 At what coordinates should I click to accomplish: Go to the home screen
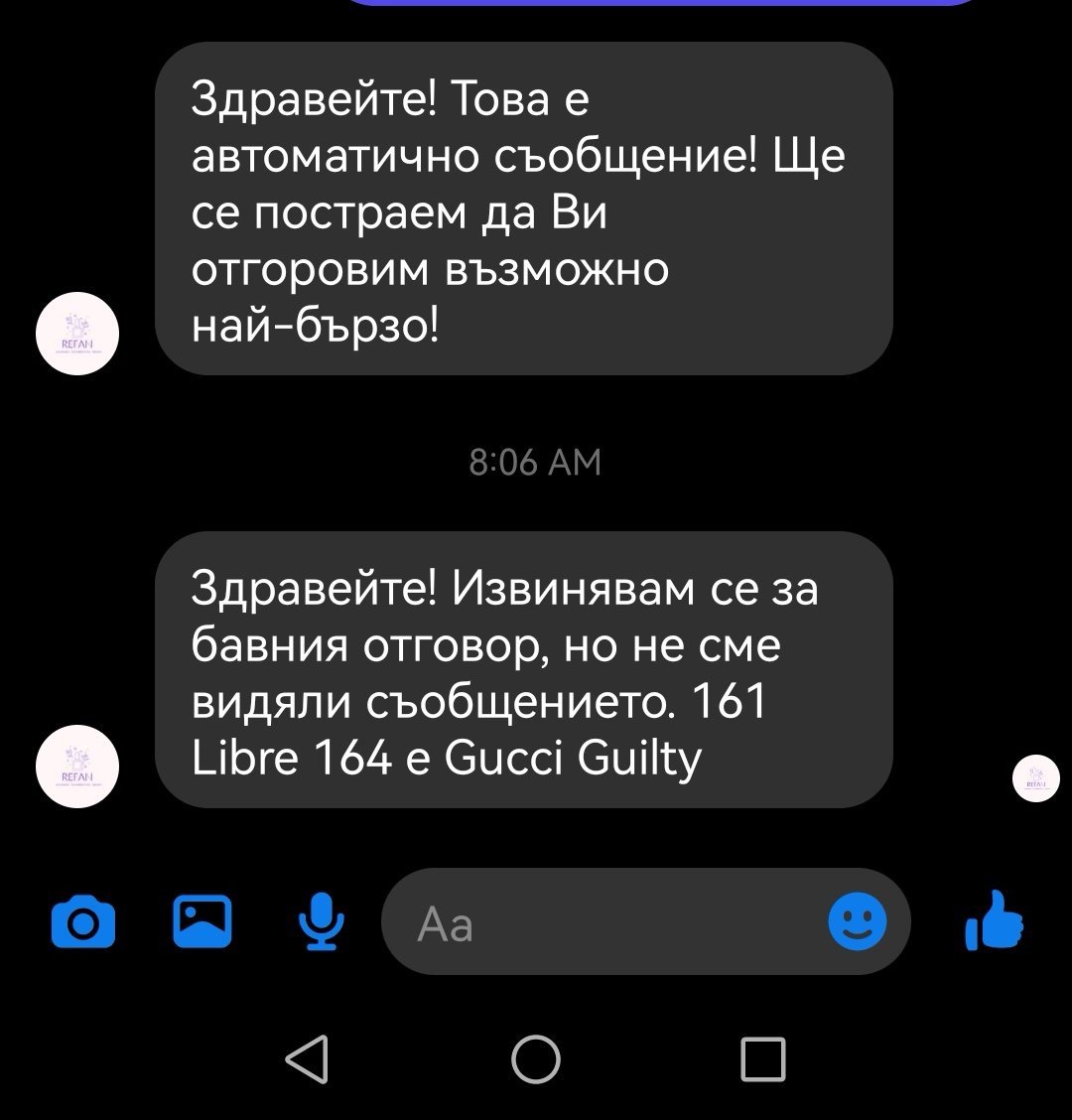point(536,1058)
